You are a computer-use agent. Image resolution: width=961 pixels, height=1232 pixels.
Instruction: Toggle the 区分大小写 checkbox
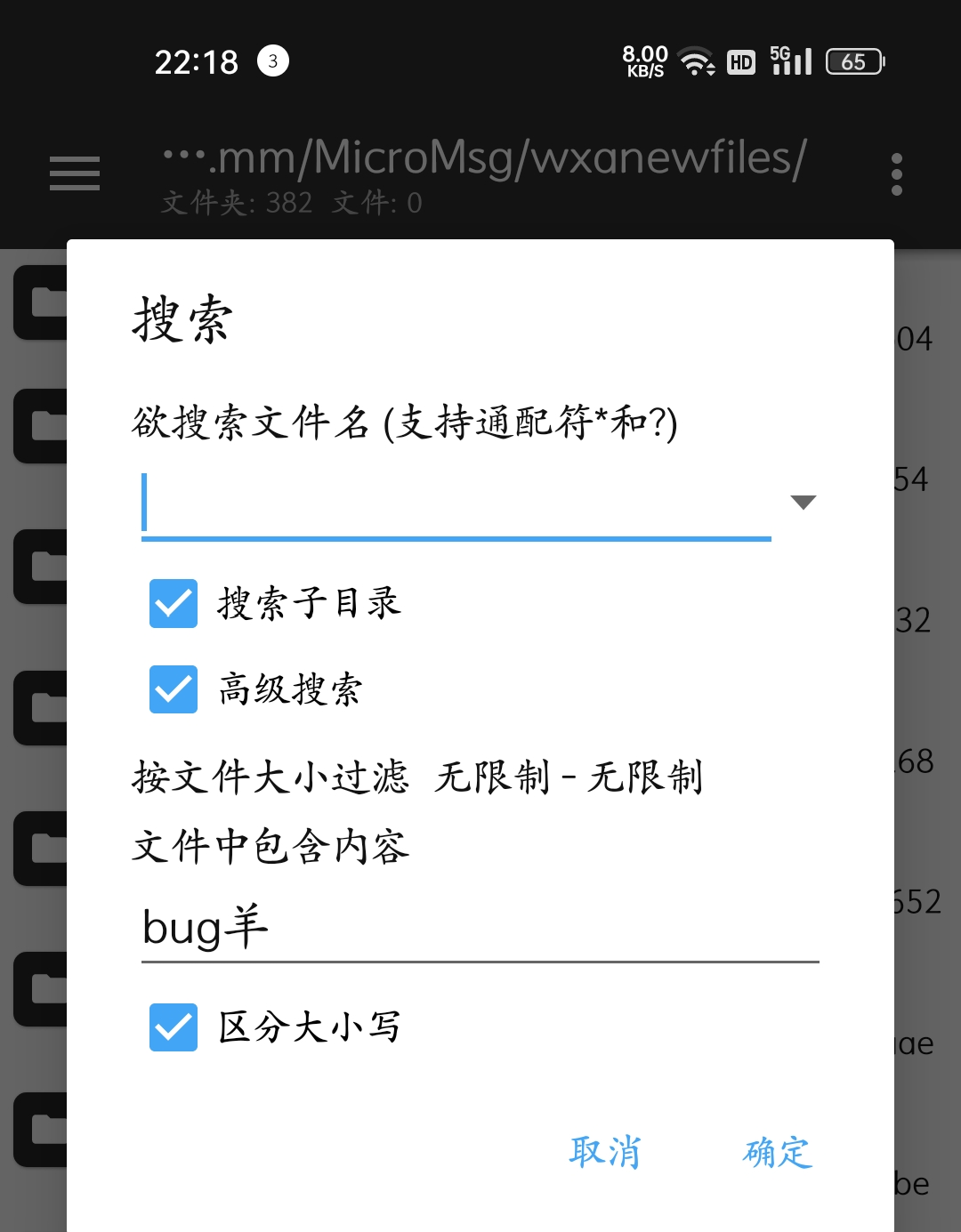pyautogui.click(x=174, y=1027)
